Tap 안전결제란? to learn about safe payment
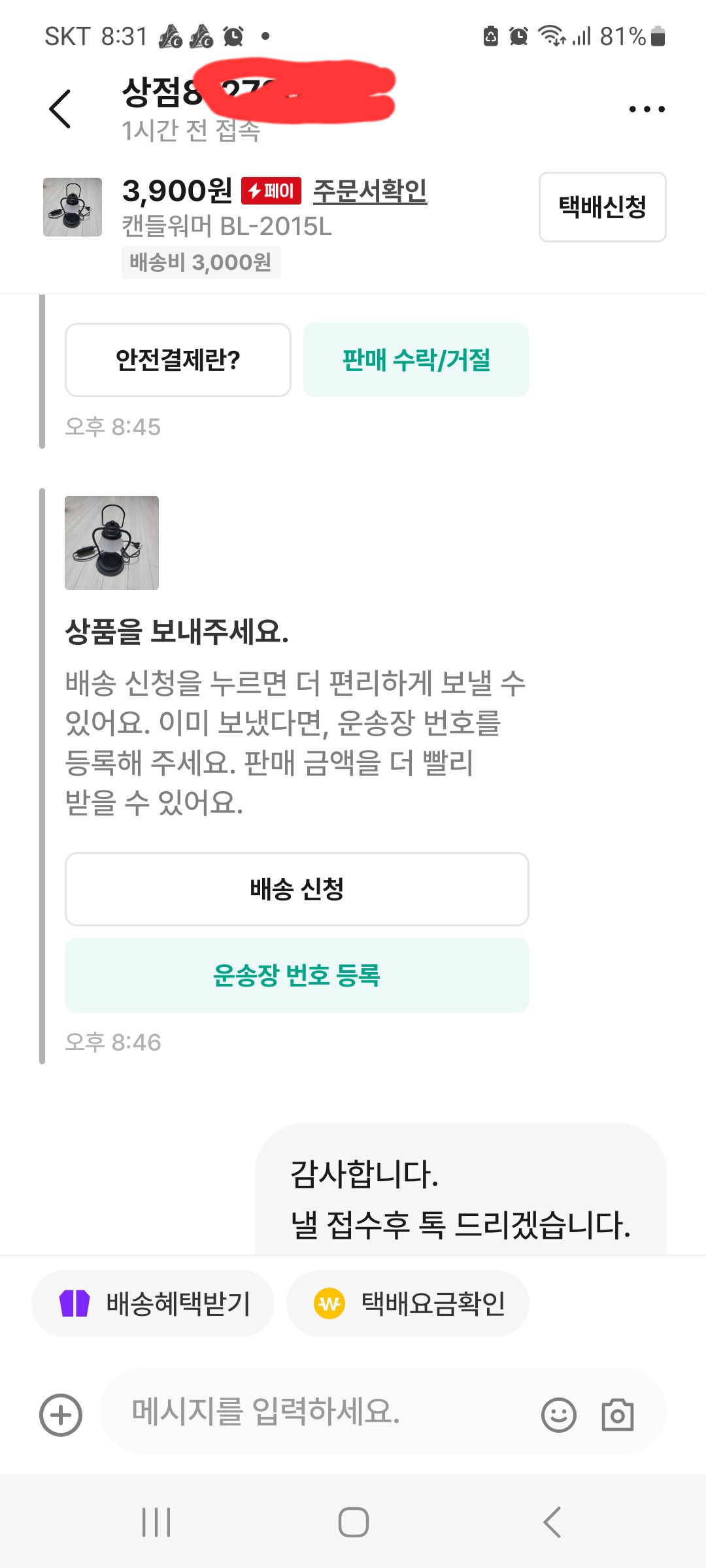 178,360
